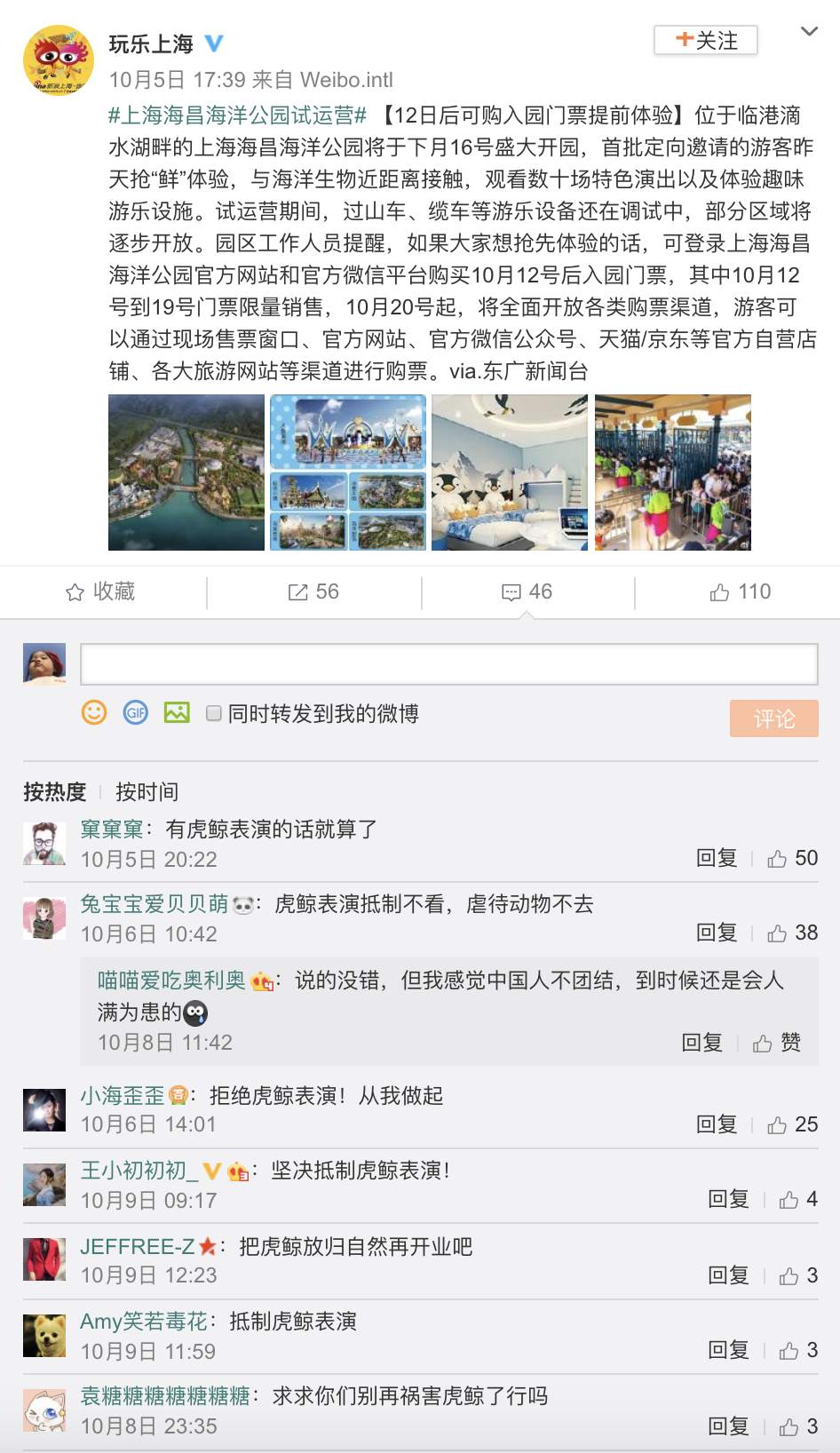The height and width of the screenshot is (1453, 840).
Task: Open 小海歪歪's profile
Action: click(x=123, y=1096)
